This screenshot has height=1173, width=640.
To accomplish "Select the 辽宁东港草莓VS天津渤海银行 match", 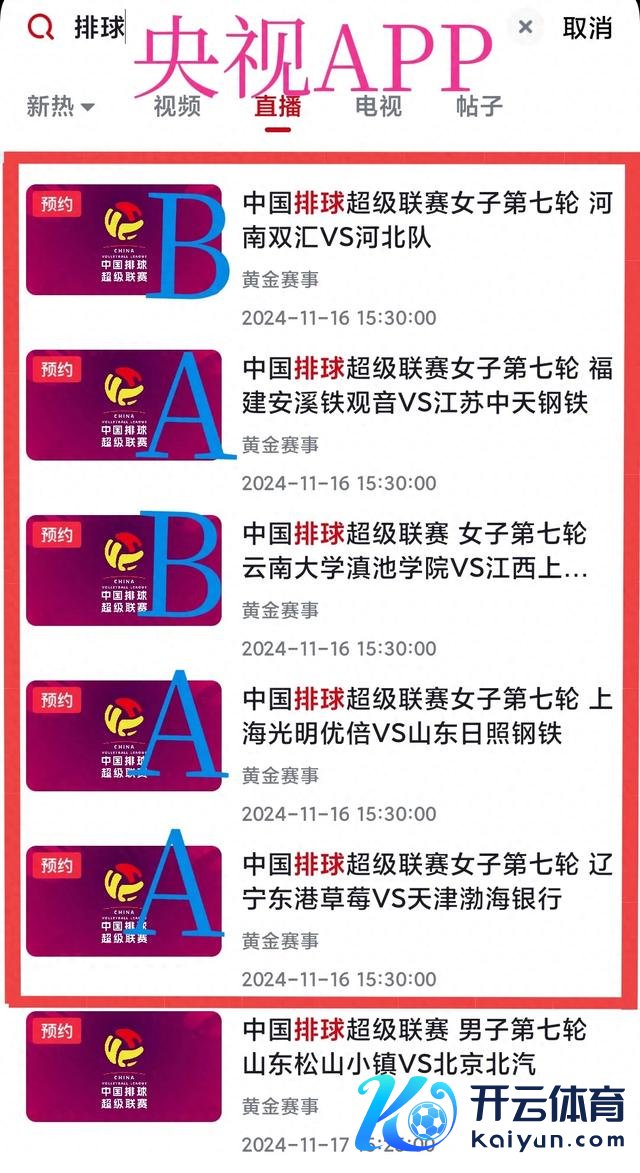I will (427, 881).
